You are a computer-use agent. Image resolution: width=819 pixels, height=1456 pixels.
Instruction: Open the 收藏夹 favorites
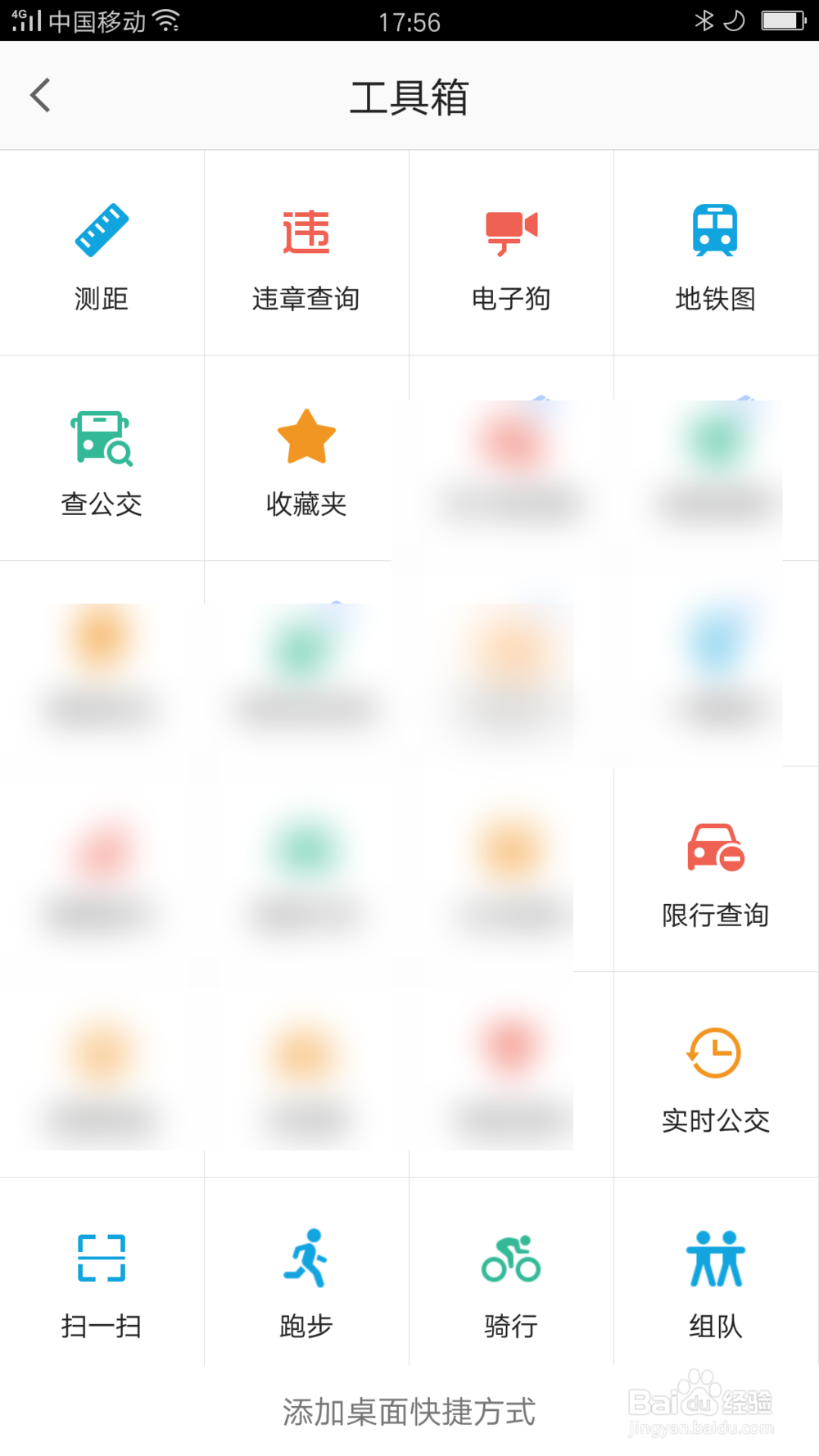(x=306, y=459)
